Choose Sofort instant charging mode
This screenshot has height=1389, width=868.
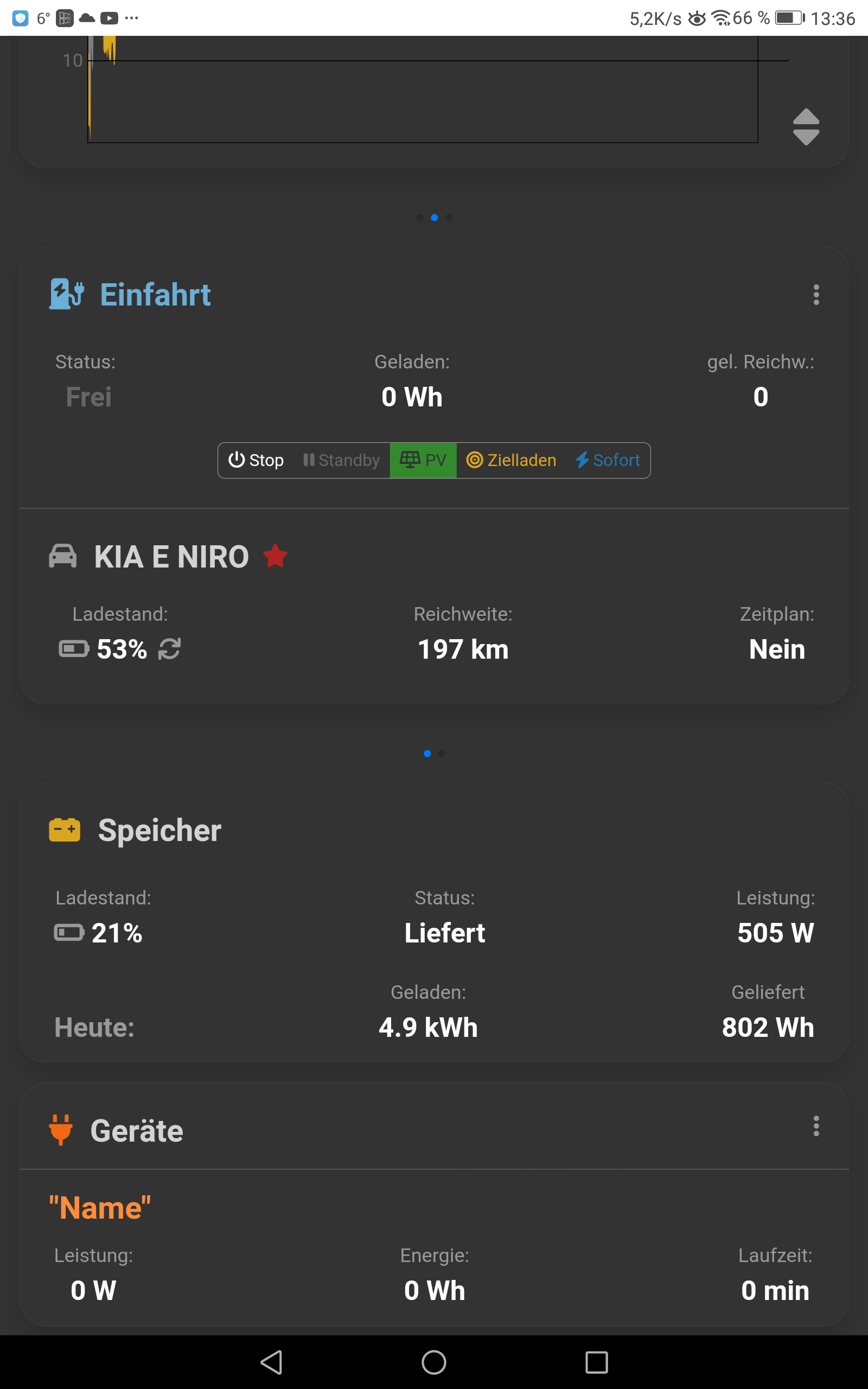coord(608,460)
